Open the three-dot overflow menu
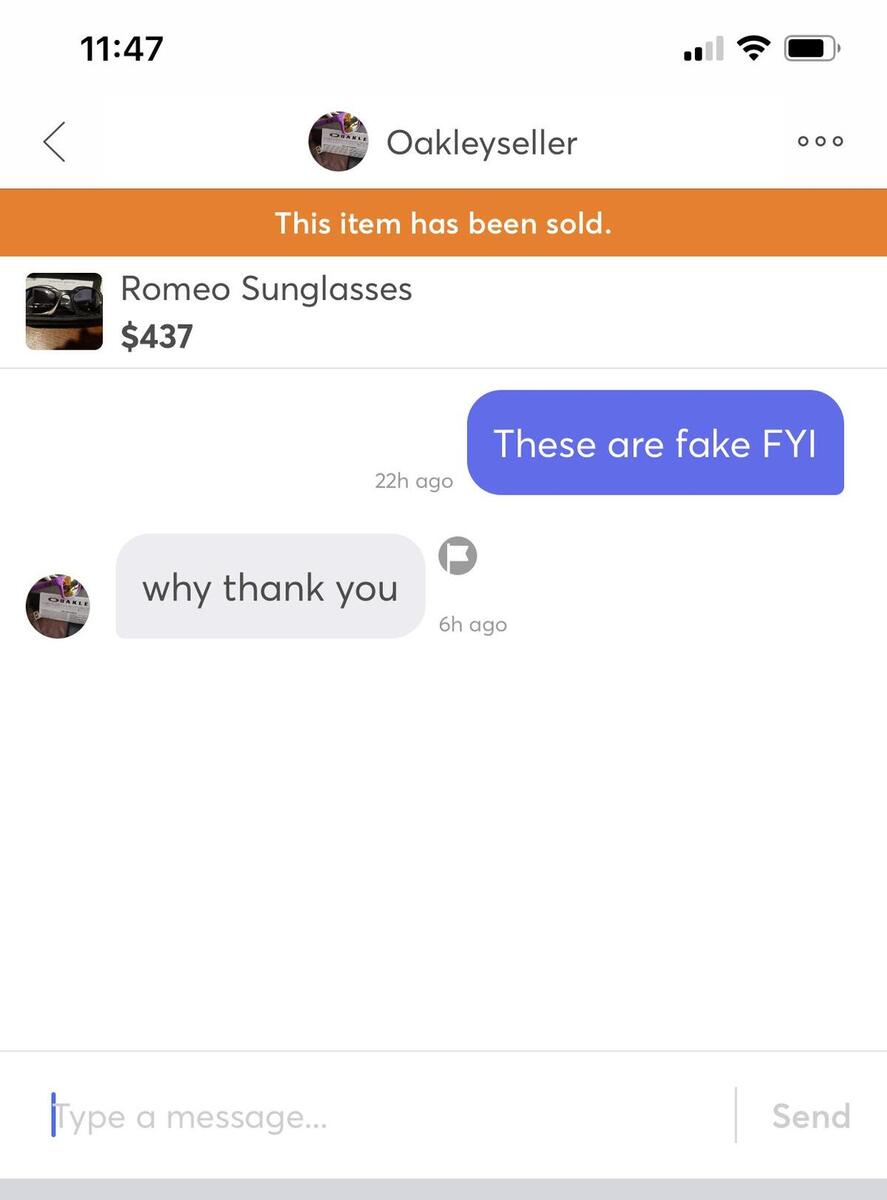 click(820, 142)
